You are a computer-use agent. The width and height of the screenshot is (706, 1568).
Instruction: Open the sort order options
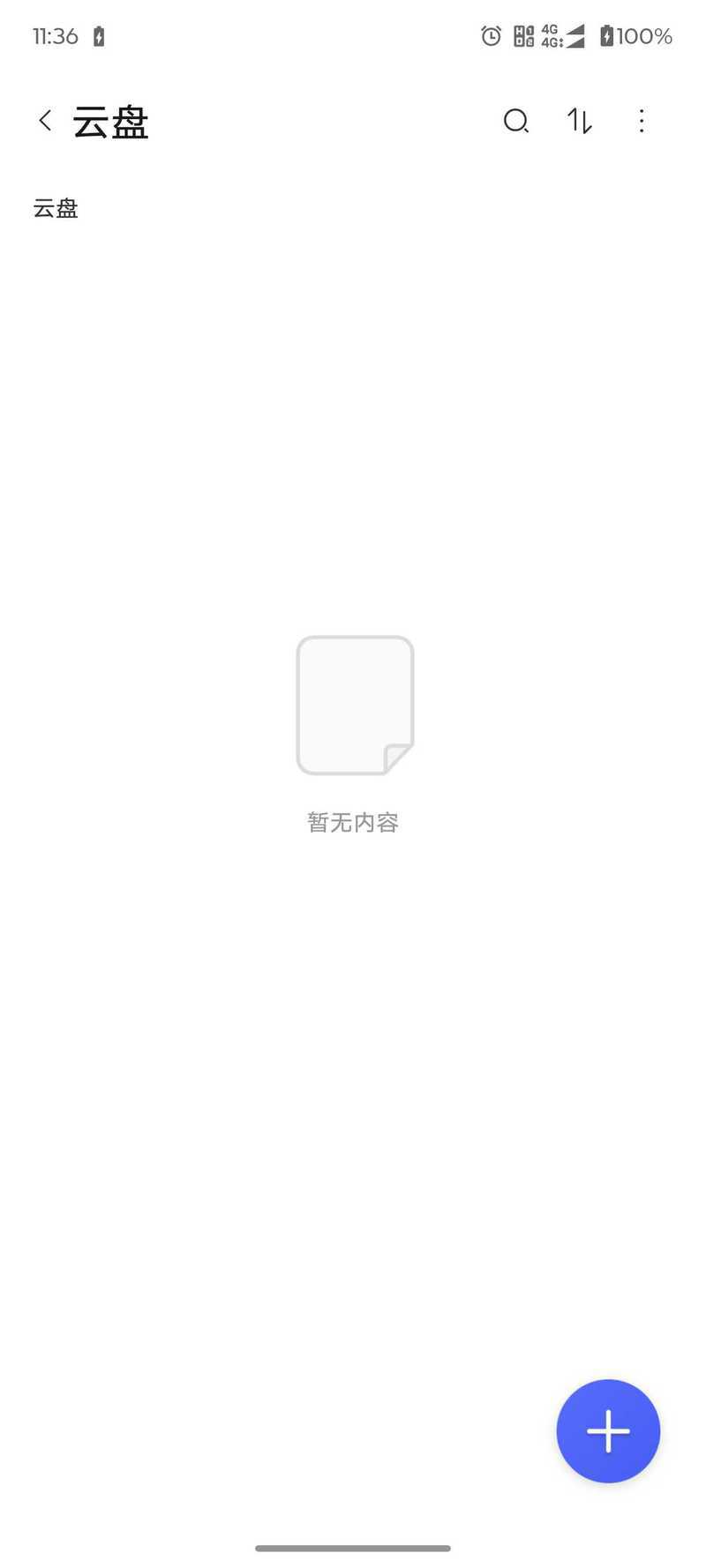pyautogui.click(x=579, y=121)
